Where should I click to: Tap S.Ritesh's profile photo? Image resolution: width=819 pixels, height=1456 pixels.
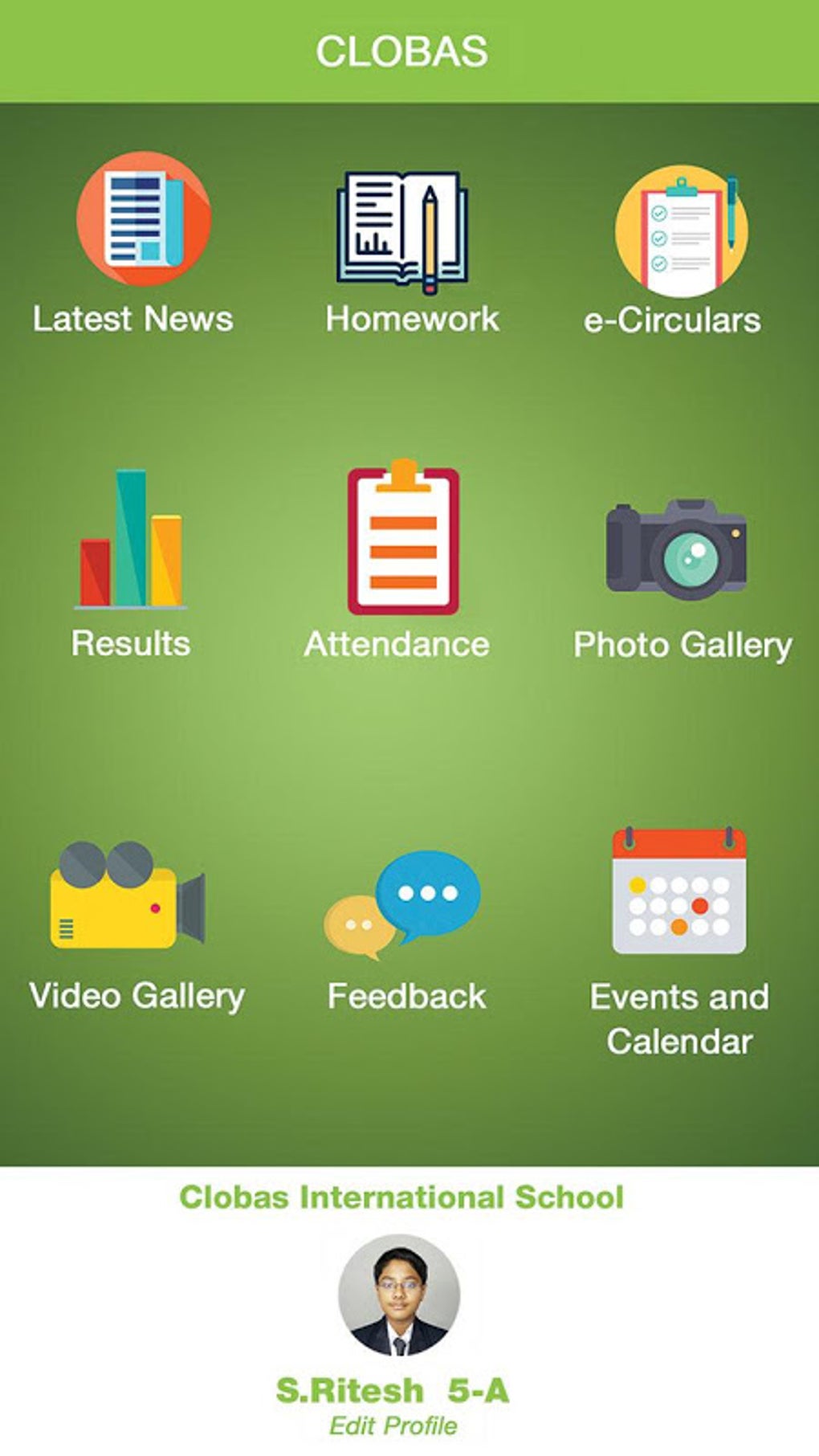coord(399,1295)
